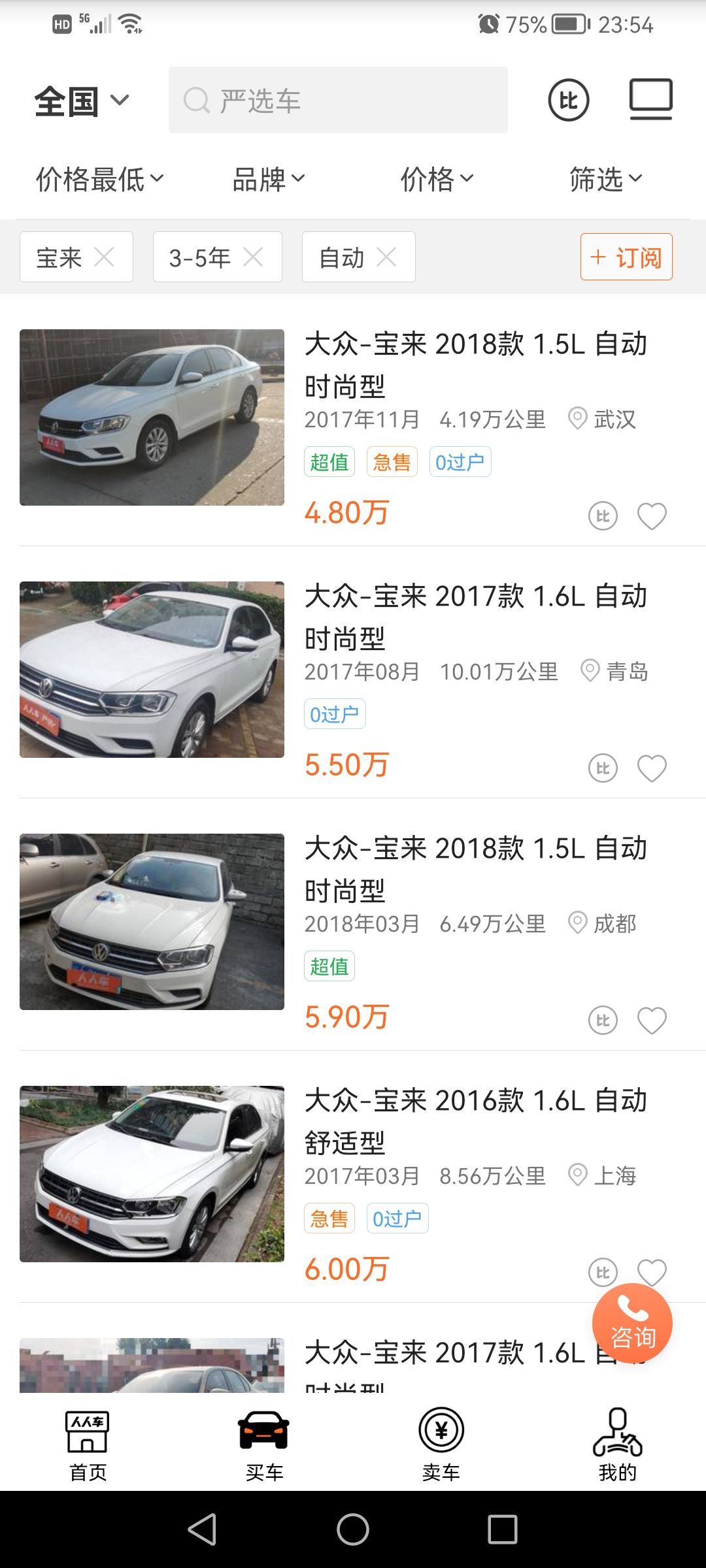Switch list layout with the top-right view icon
The height and width of the screenshot is (1568, 706).
(650, 99)
